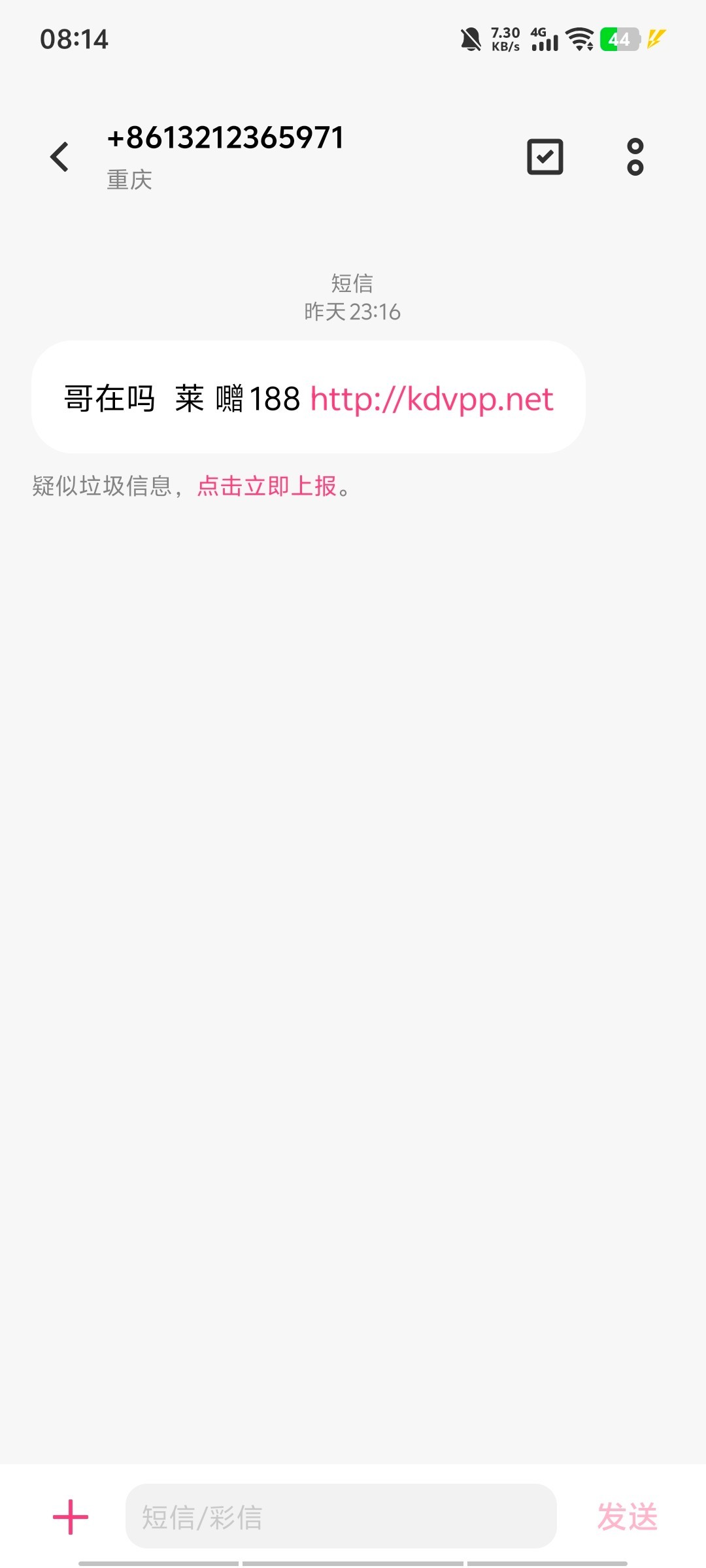This screenshot has height=1568, width=706.
Task: Tap the 发送 send button
Action: click(627, 1516)
